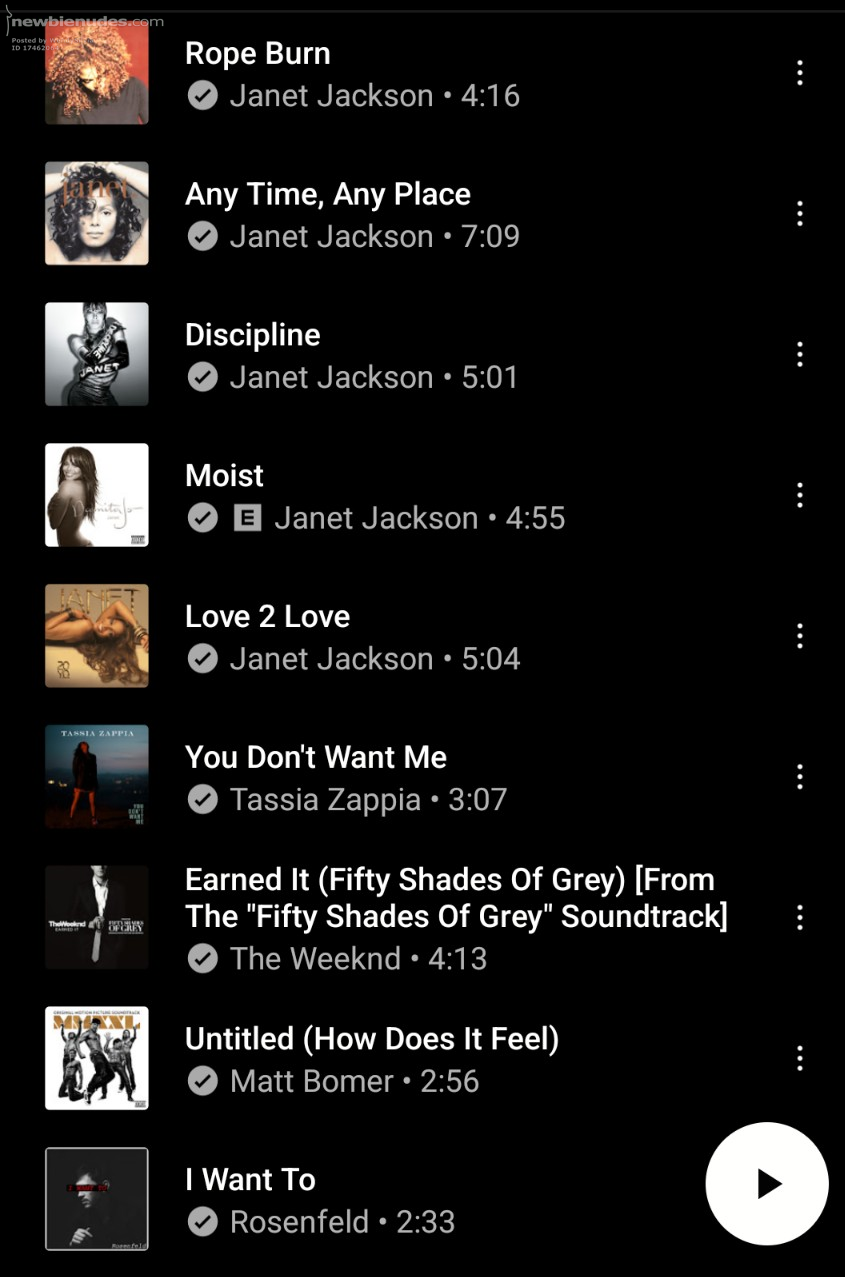Screen dimensions: 845x1277
Task: Open the Love 2 Love overflow menu
Action: point(799,636)
